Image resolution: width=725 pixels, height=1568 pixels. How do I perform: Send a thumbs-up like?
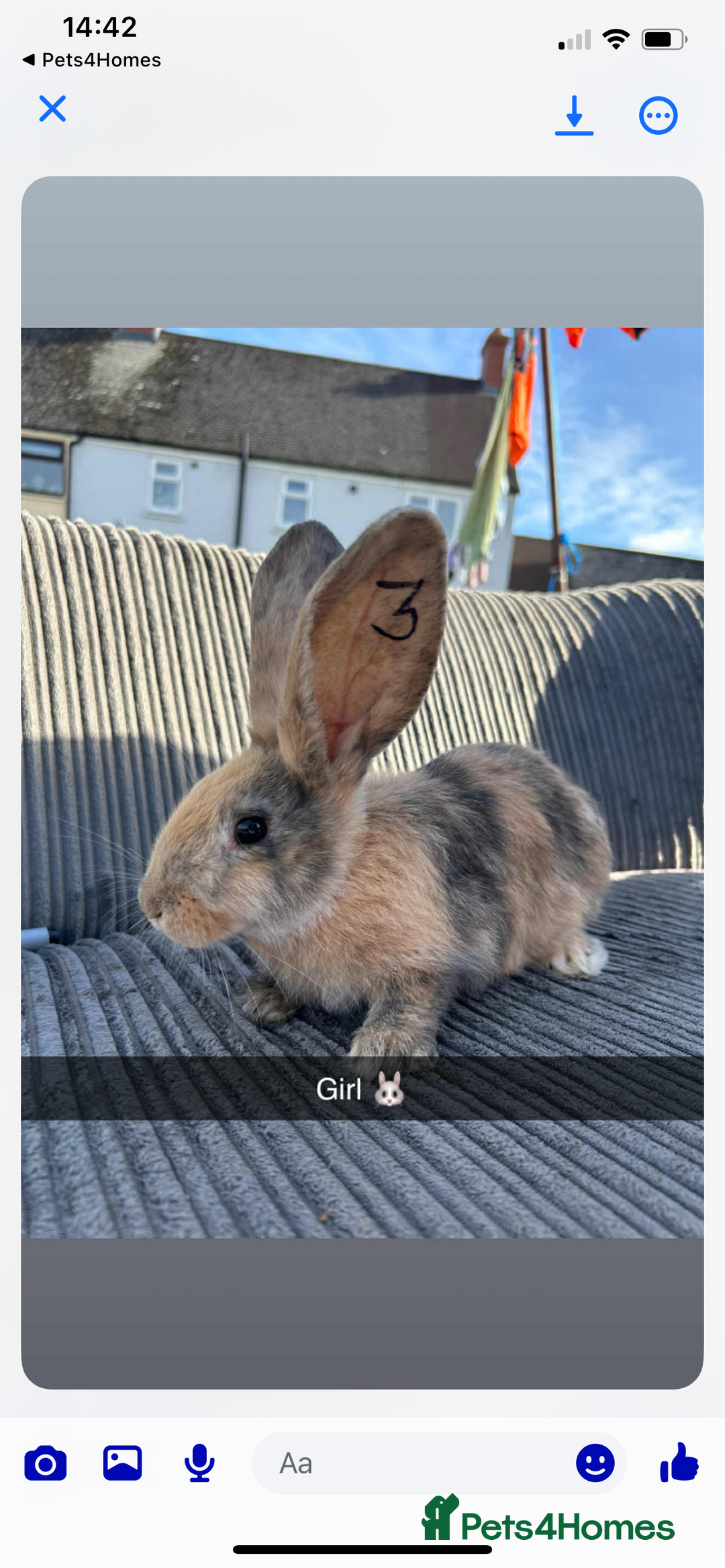point(679,1462)
